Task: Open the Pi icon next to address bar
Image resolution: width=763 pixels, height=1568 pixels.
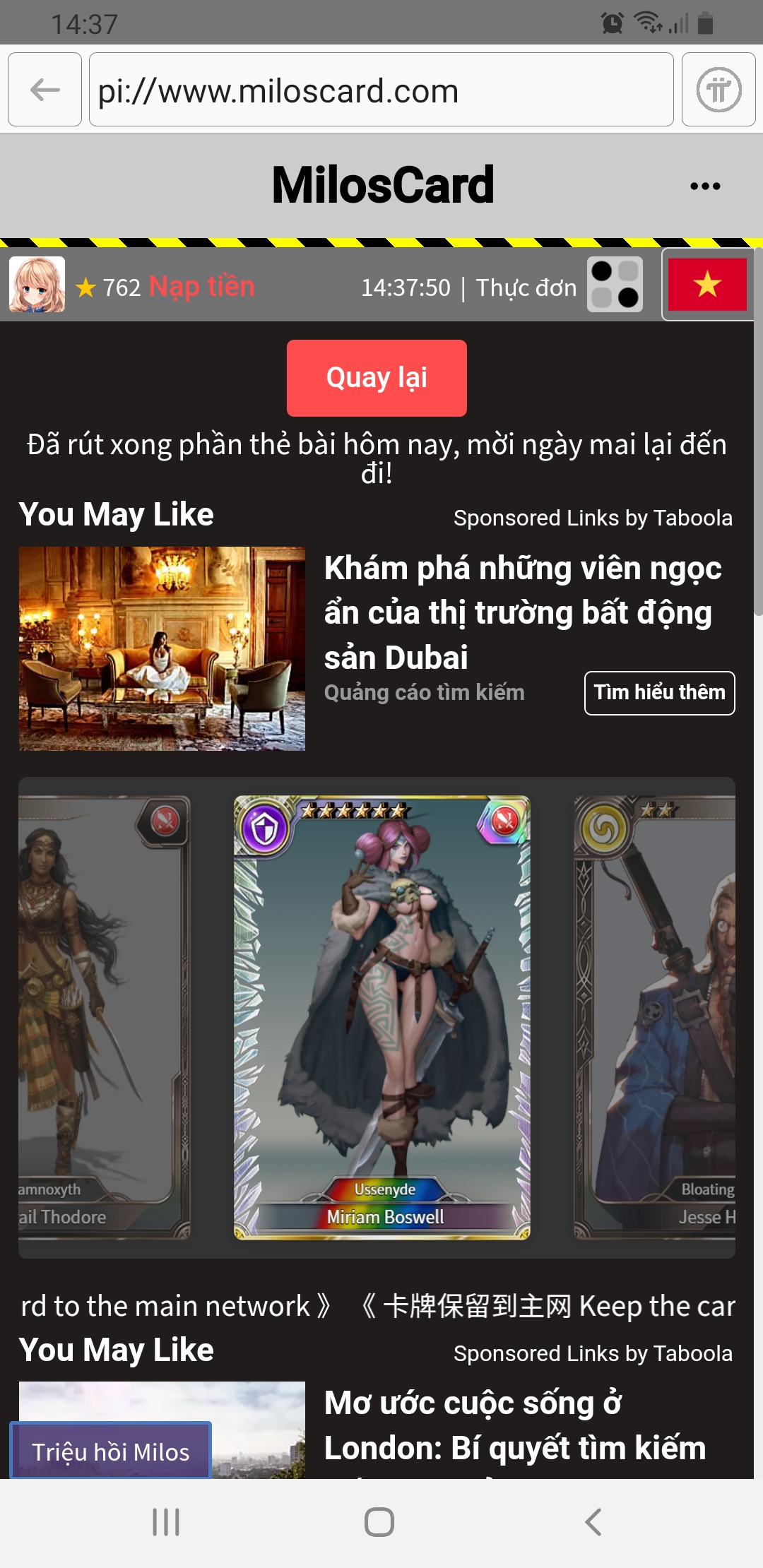Action: click(x=718, y=90)
